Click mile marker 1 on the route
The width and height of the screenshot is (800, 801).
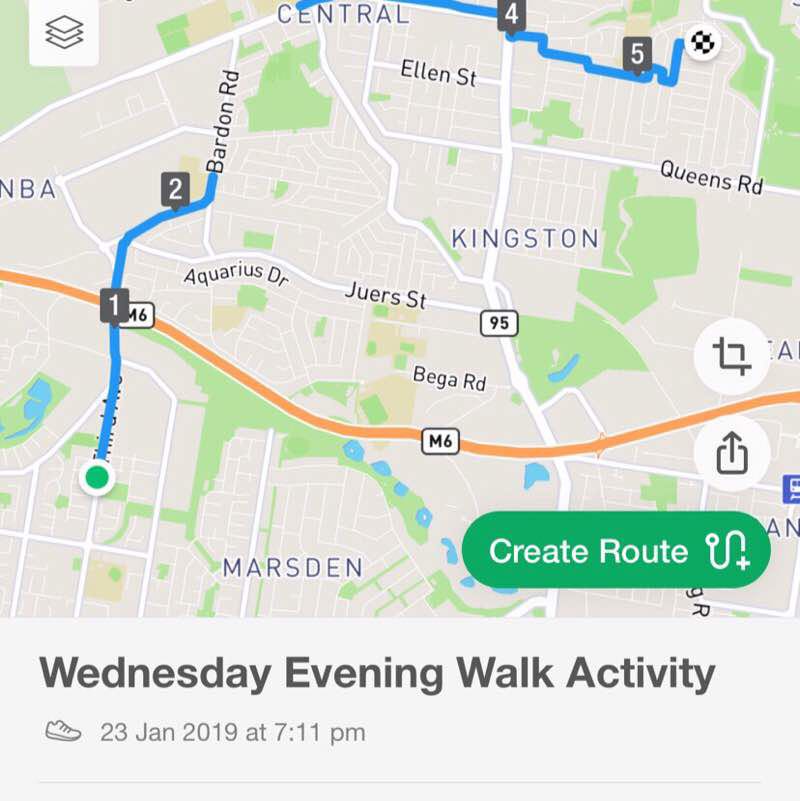112,301
